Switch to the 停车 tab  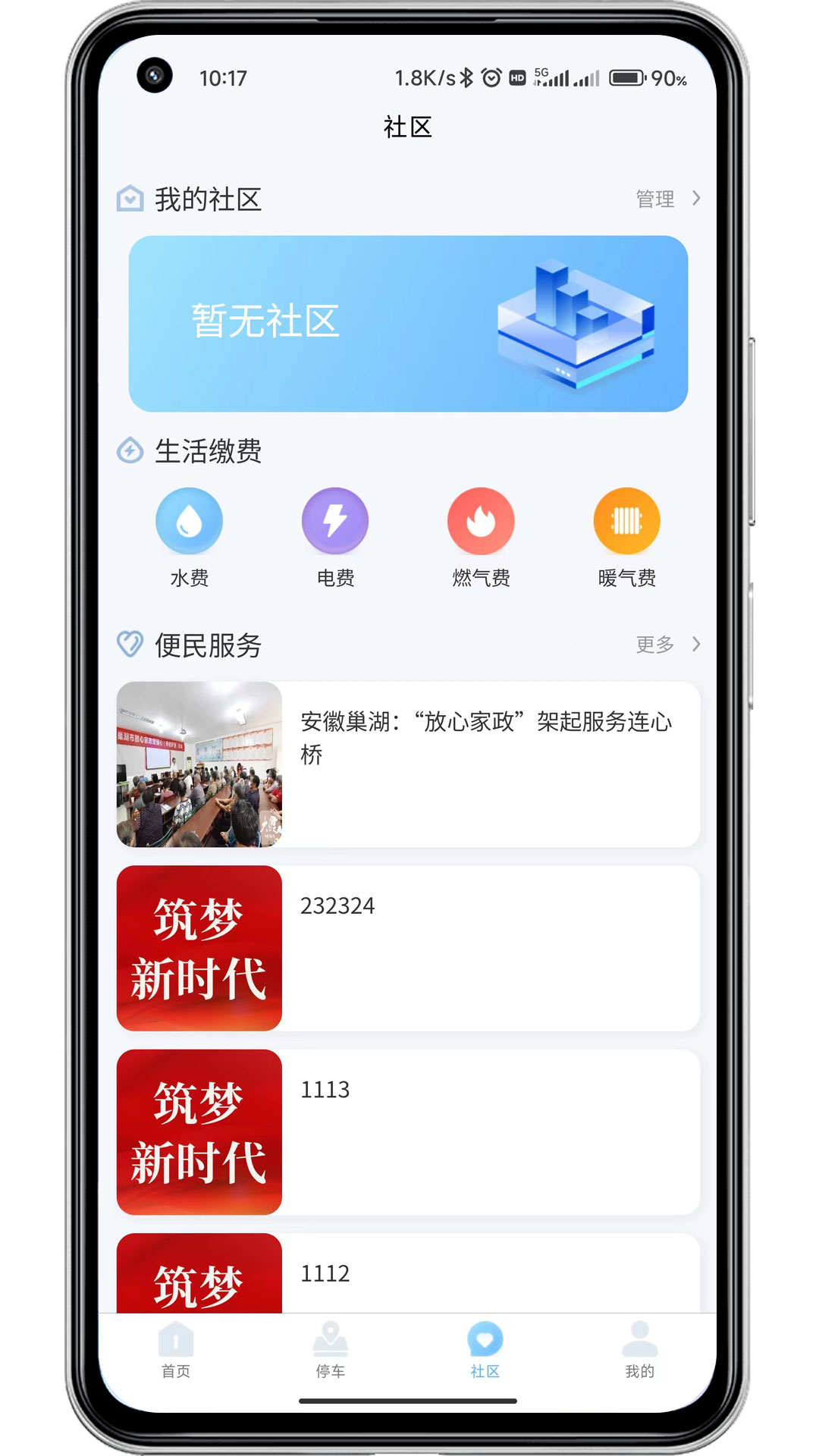click(x=331, y=1350)
